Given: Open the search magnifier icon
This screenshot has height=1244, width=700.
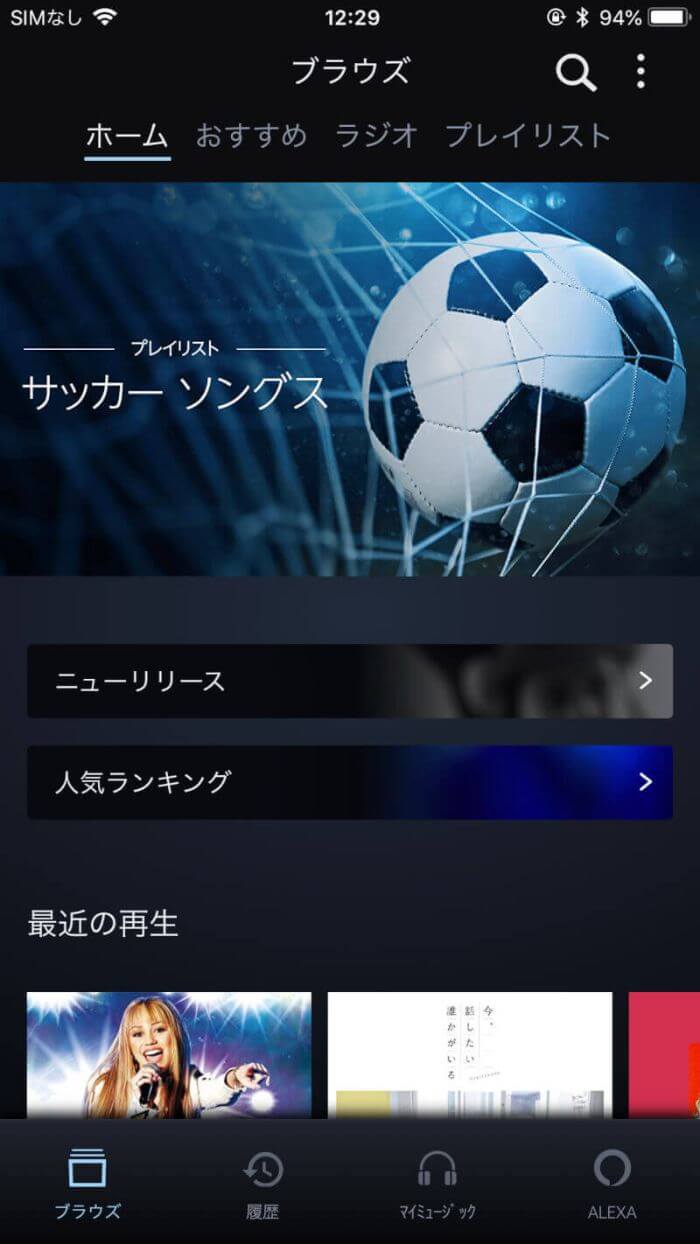Looking at the screenshot, I should click(x=576, y=72).
